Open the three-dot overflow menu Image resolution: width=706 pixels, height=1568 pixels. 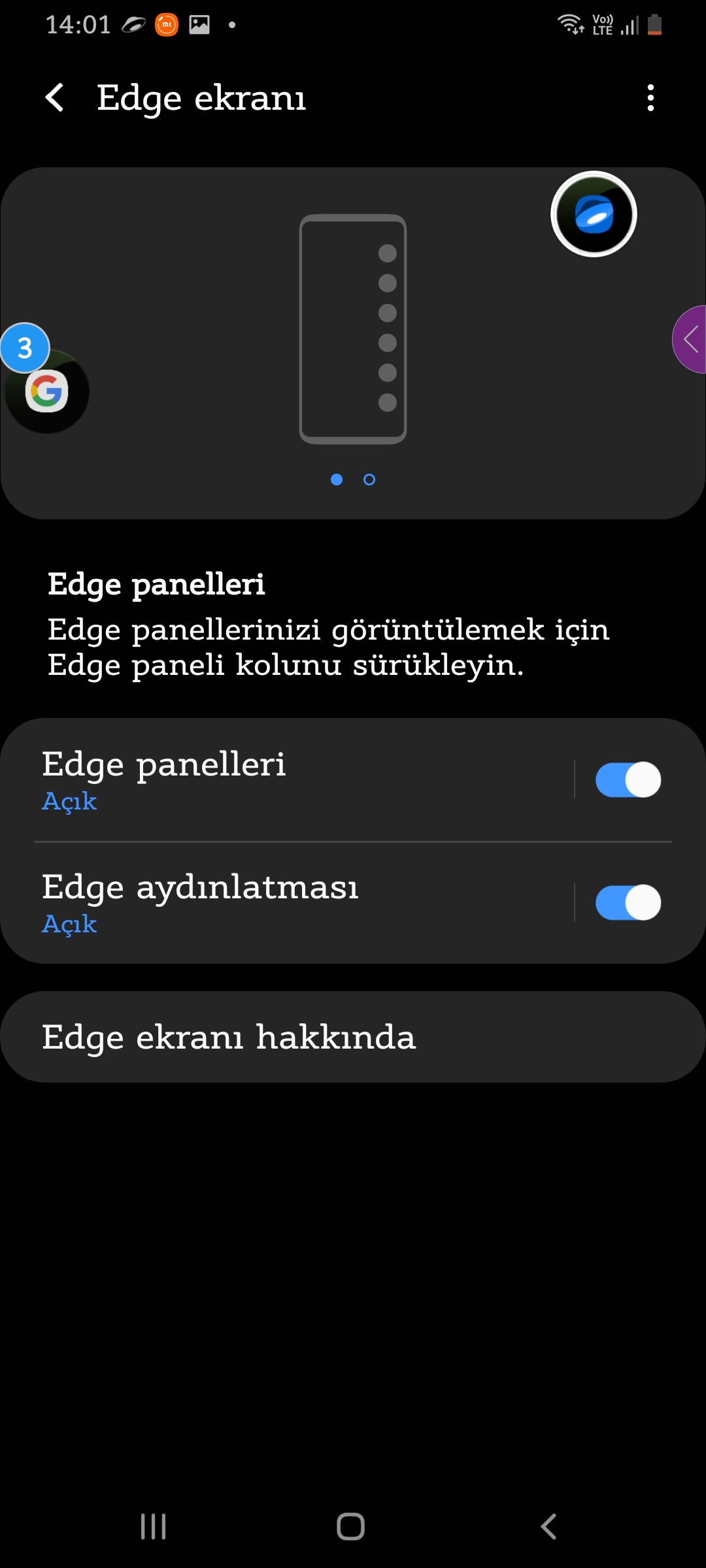[x=650, y=98]
